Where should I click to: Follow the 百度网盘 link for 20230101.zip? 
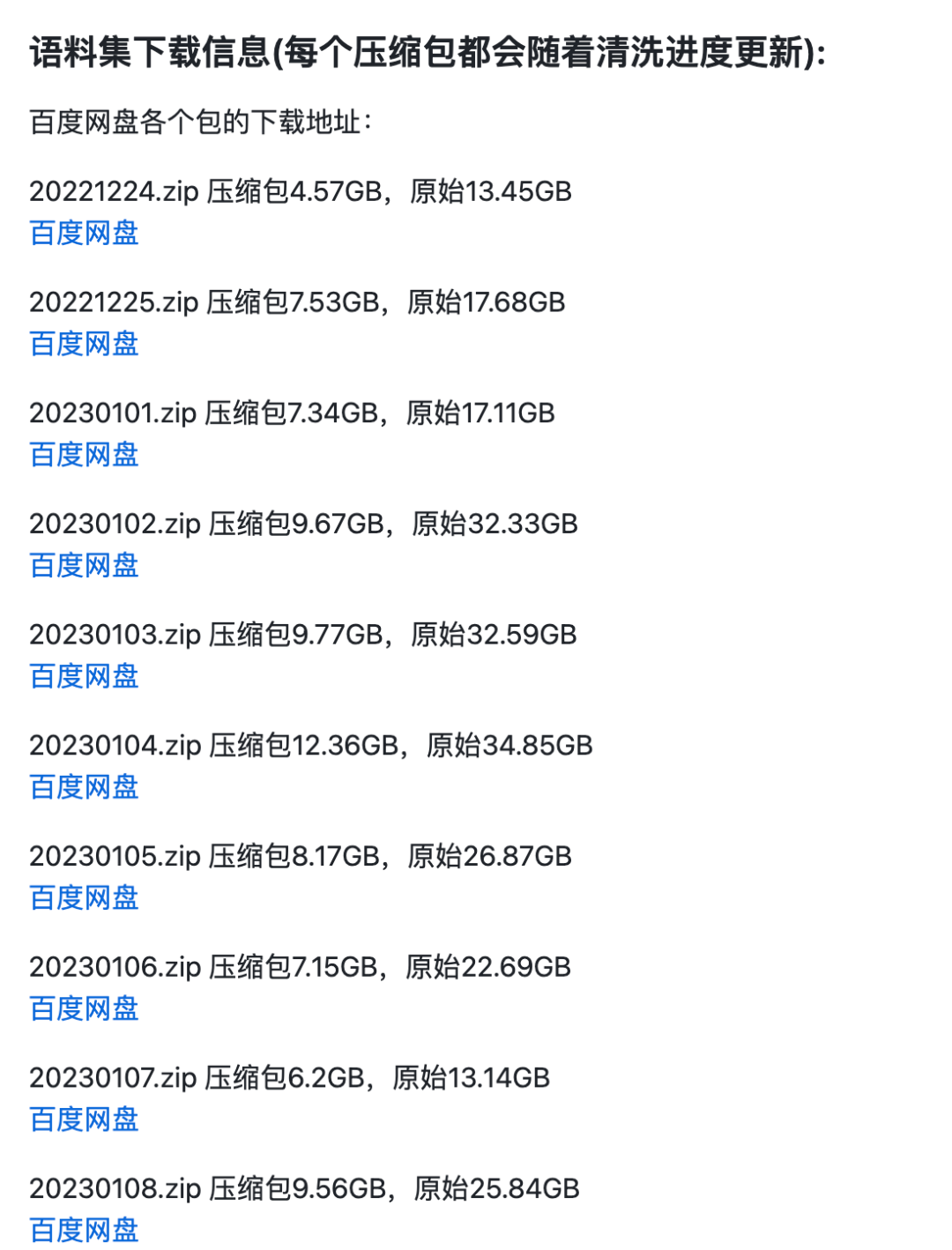85,455
